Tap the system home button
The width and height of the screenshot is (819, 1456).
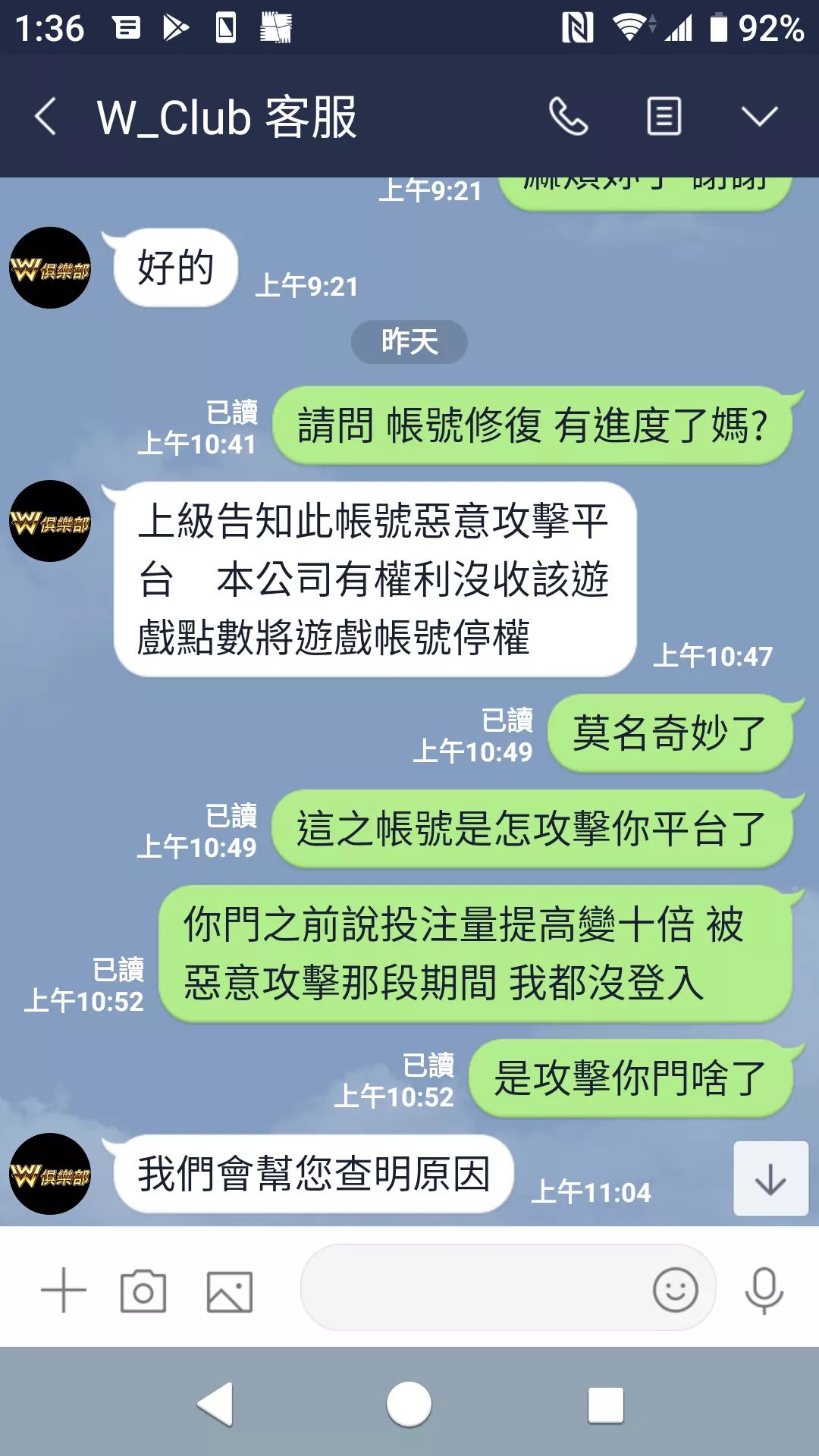[x=409, y=1404]
